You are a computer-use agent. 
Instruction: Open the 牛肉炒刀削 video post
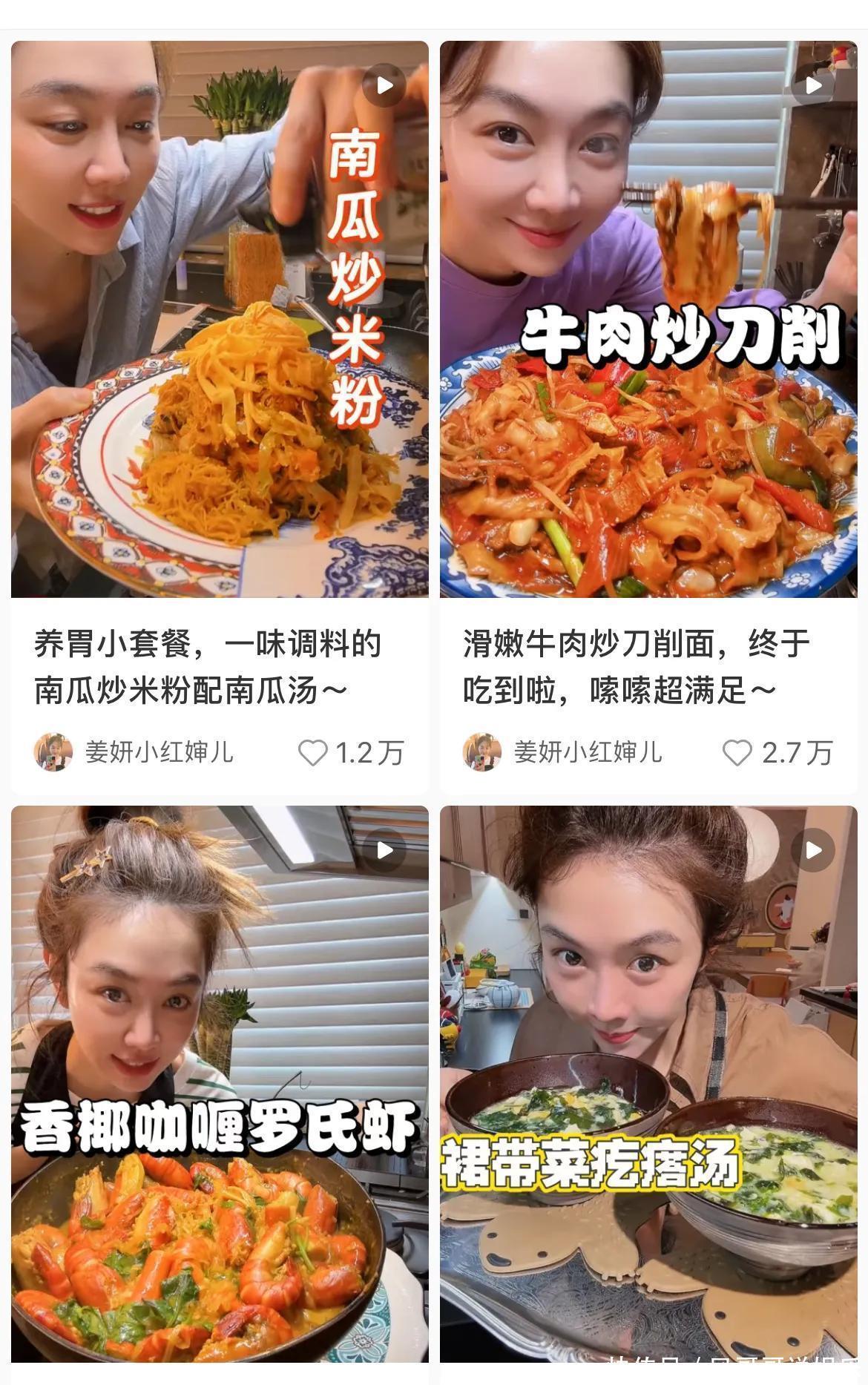click(x=648, y=319)
